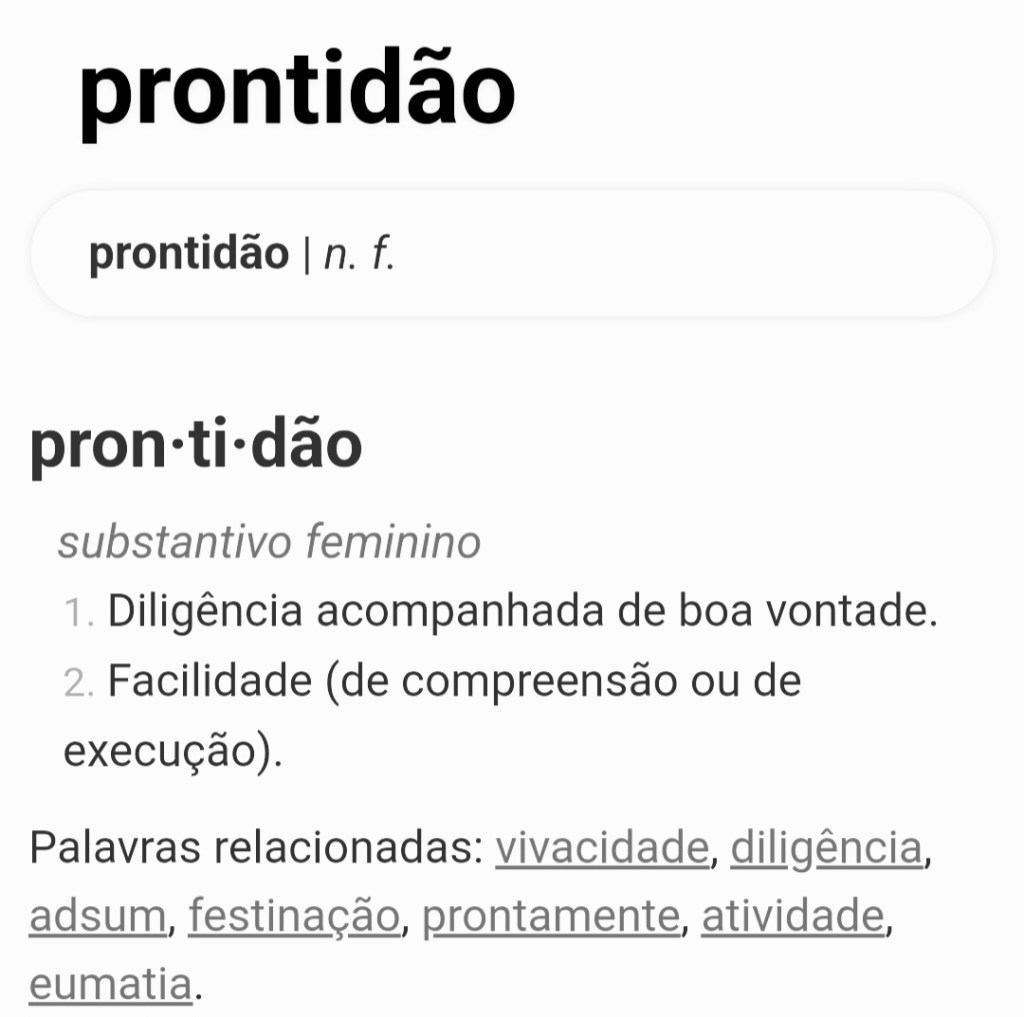Select the prontamente related word

coord(551,916)
